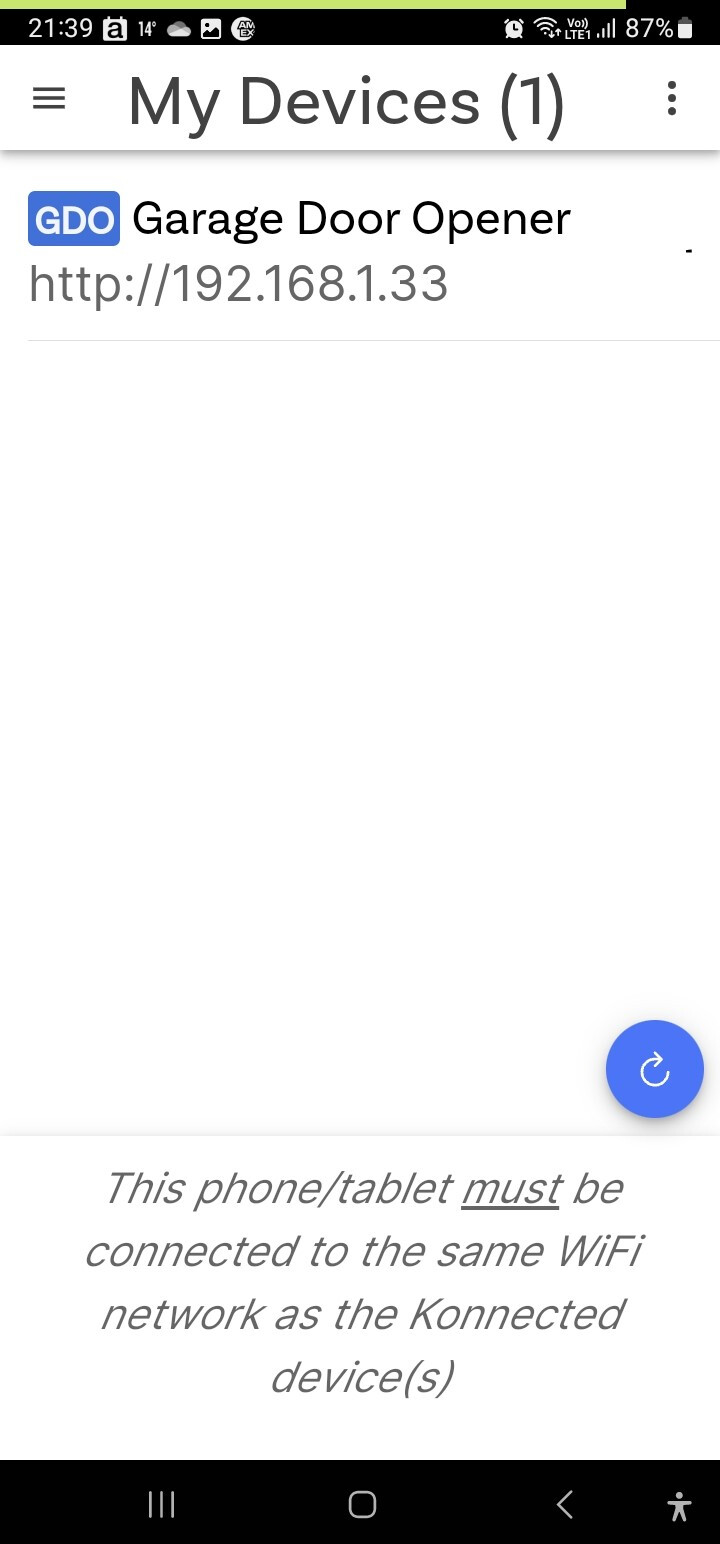Screen dimensions: 720x1544
Task: Open the hamburger drawer menu
Action: [x=49, y=98]
